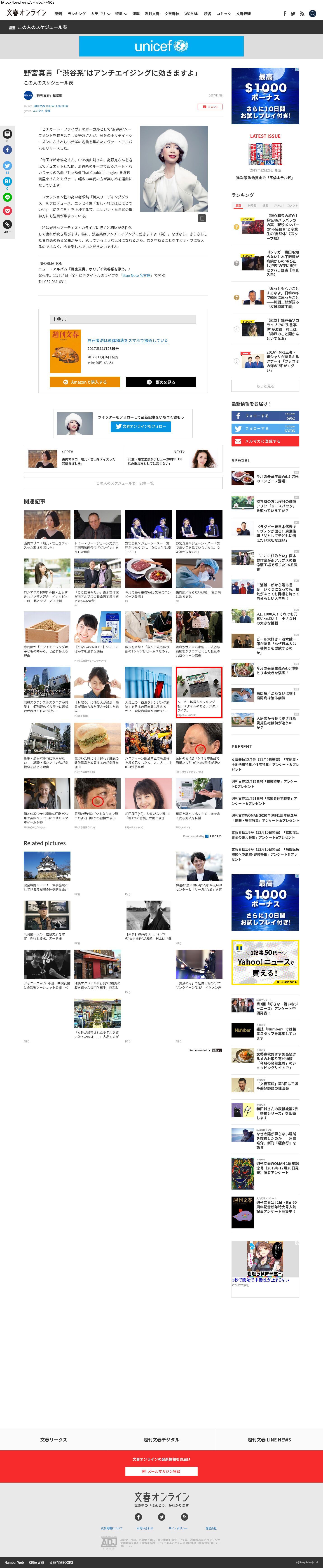Share on LINE from the side bar
Image resolution: width=323 pixels, height=1568 pixels.
coord(7,197)
